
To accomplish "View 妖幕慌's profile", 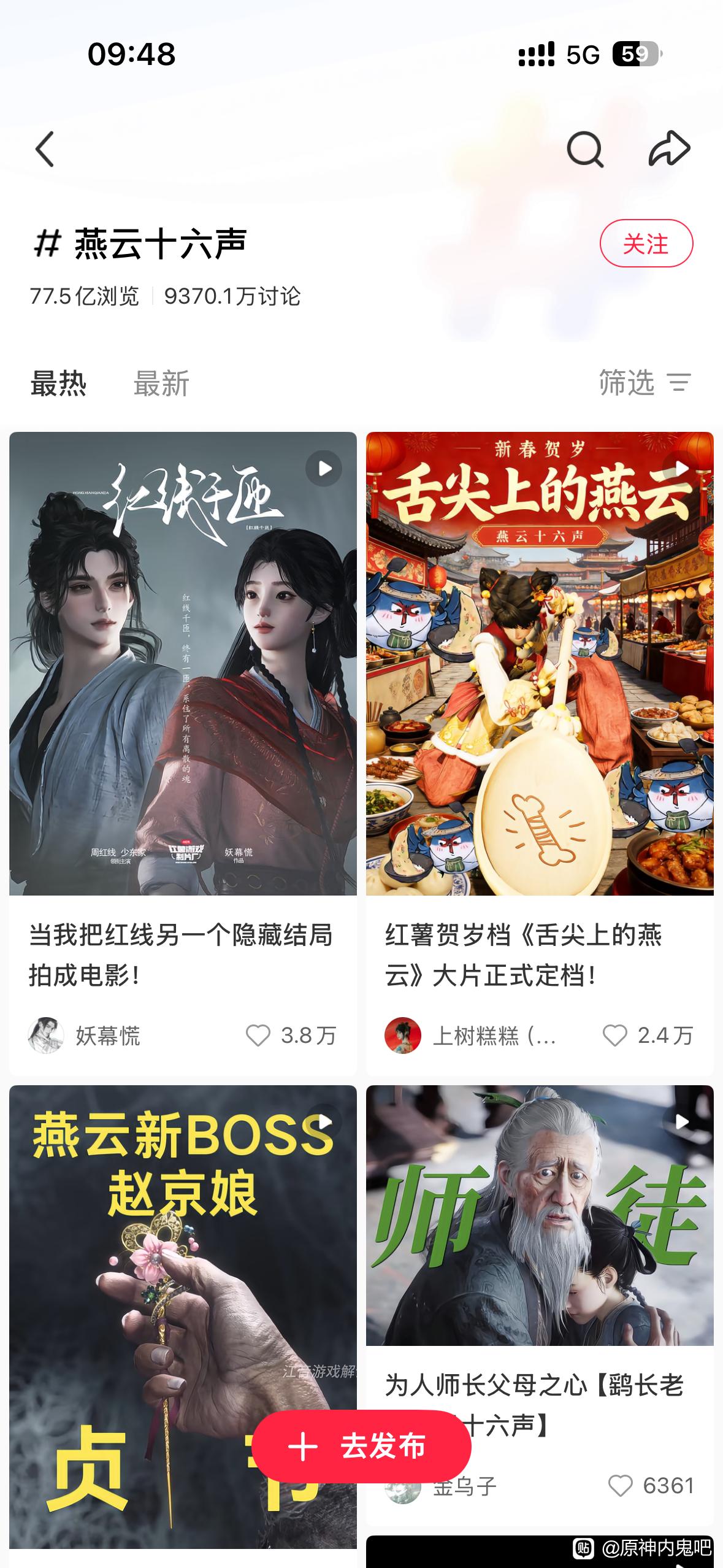I will [47, 1036].
